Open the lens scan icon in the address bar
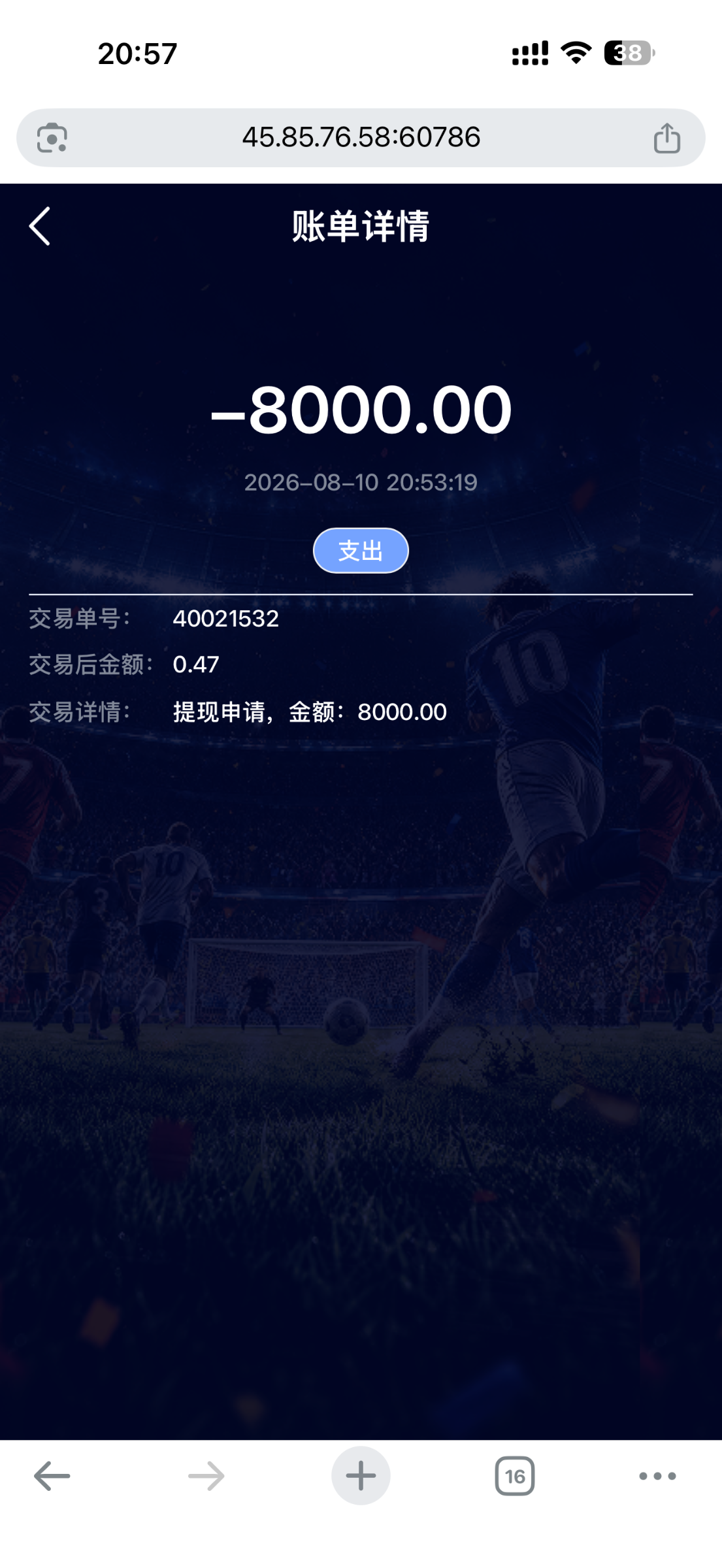The image size is (722, 1568). pos(52,137)
